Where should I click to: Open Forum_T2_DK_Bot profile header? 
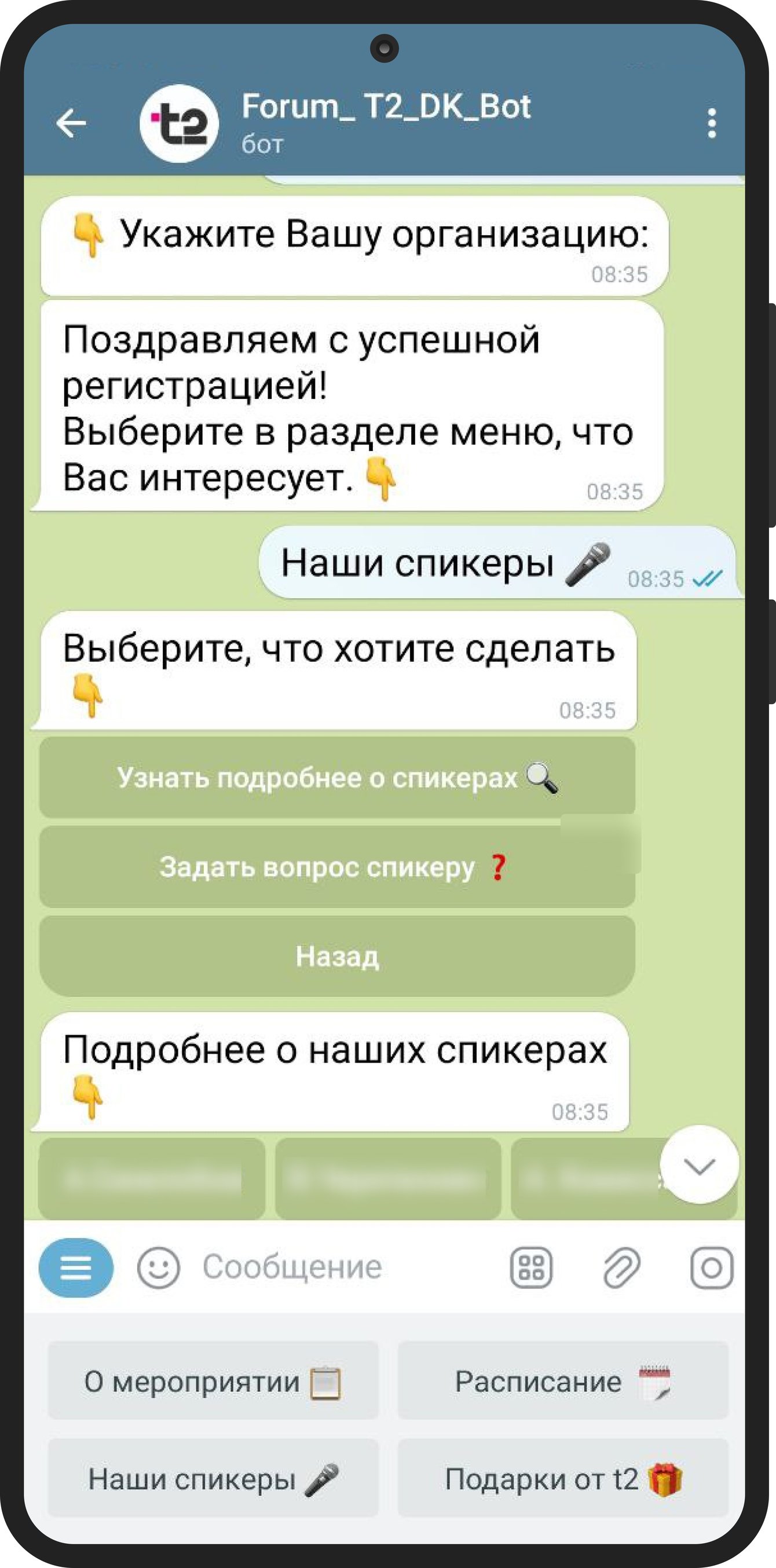[x=386, y=122]
